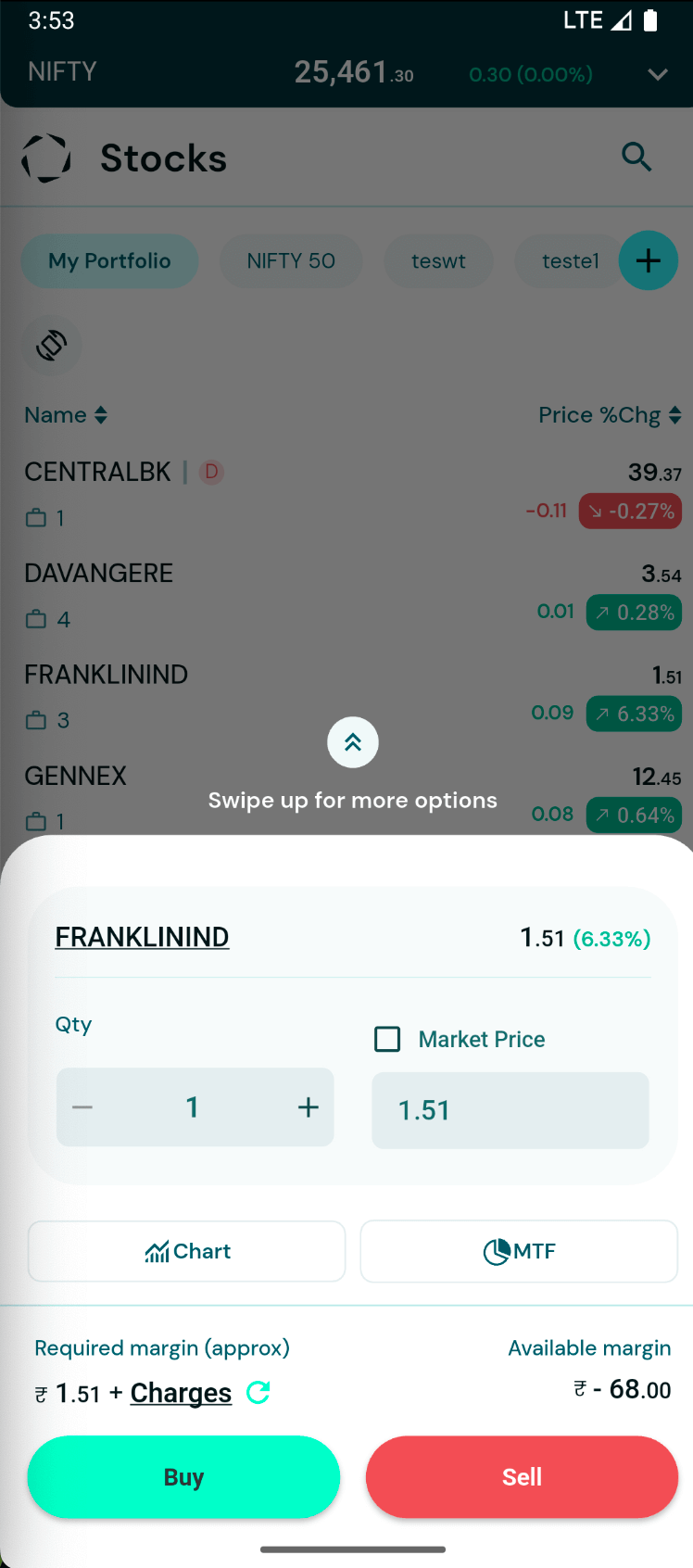Edit the price field showing 1.51
693x1568 pixels.
[510, 1110]
